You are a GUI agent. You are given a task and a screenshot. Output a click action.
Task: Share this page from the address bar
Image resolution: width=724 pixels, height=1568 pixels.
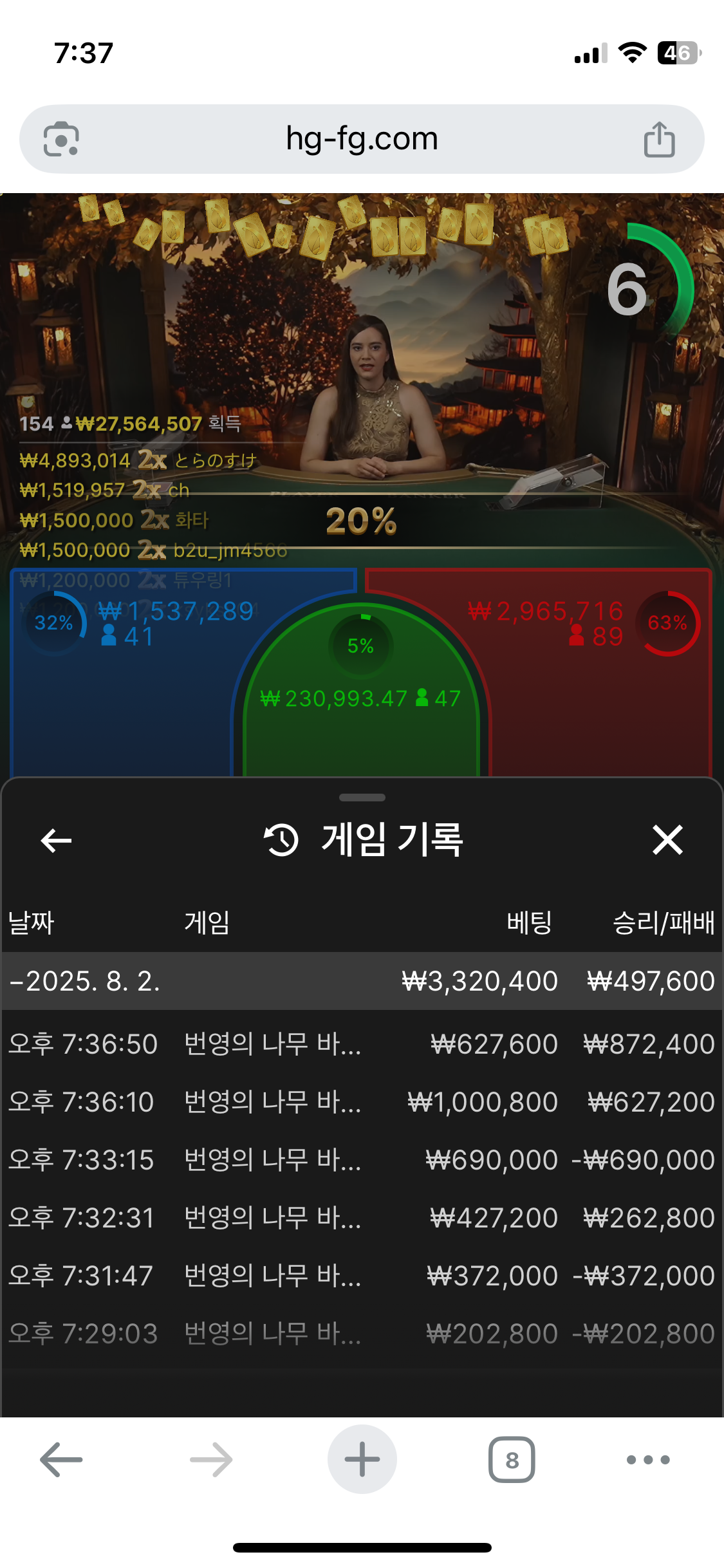tap(659, 139)
